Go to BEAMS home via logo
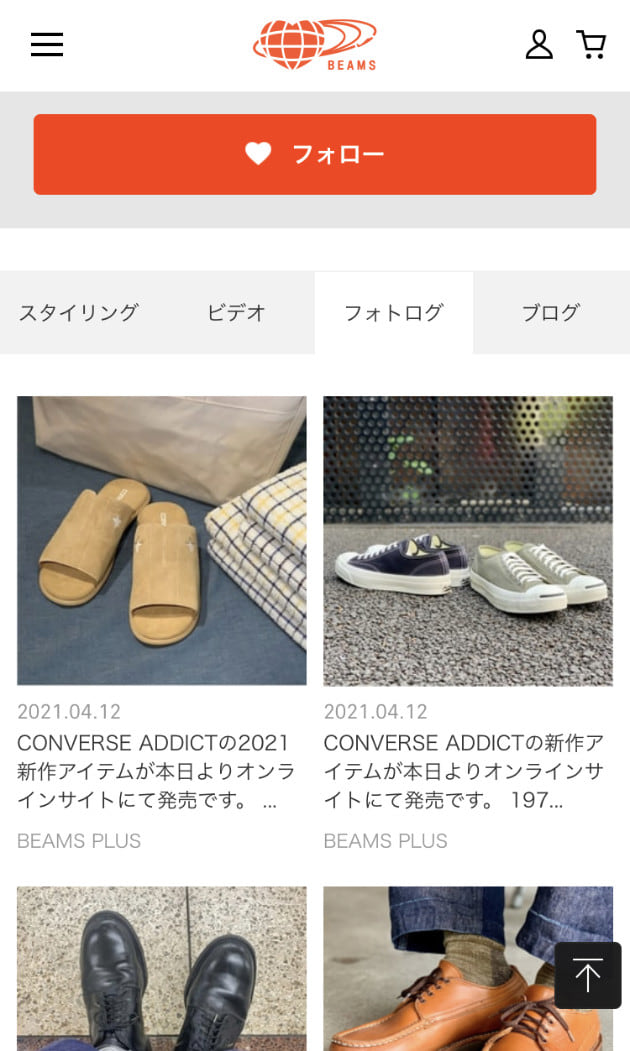 tap(315, 45)
